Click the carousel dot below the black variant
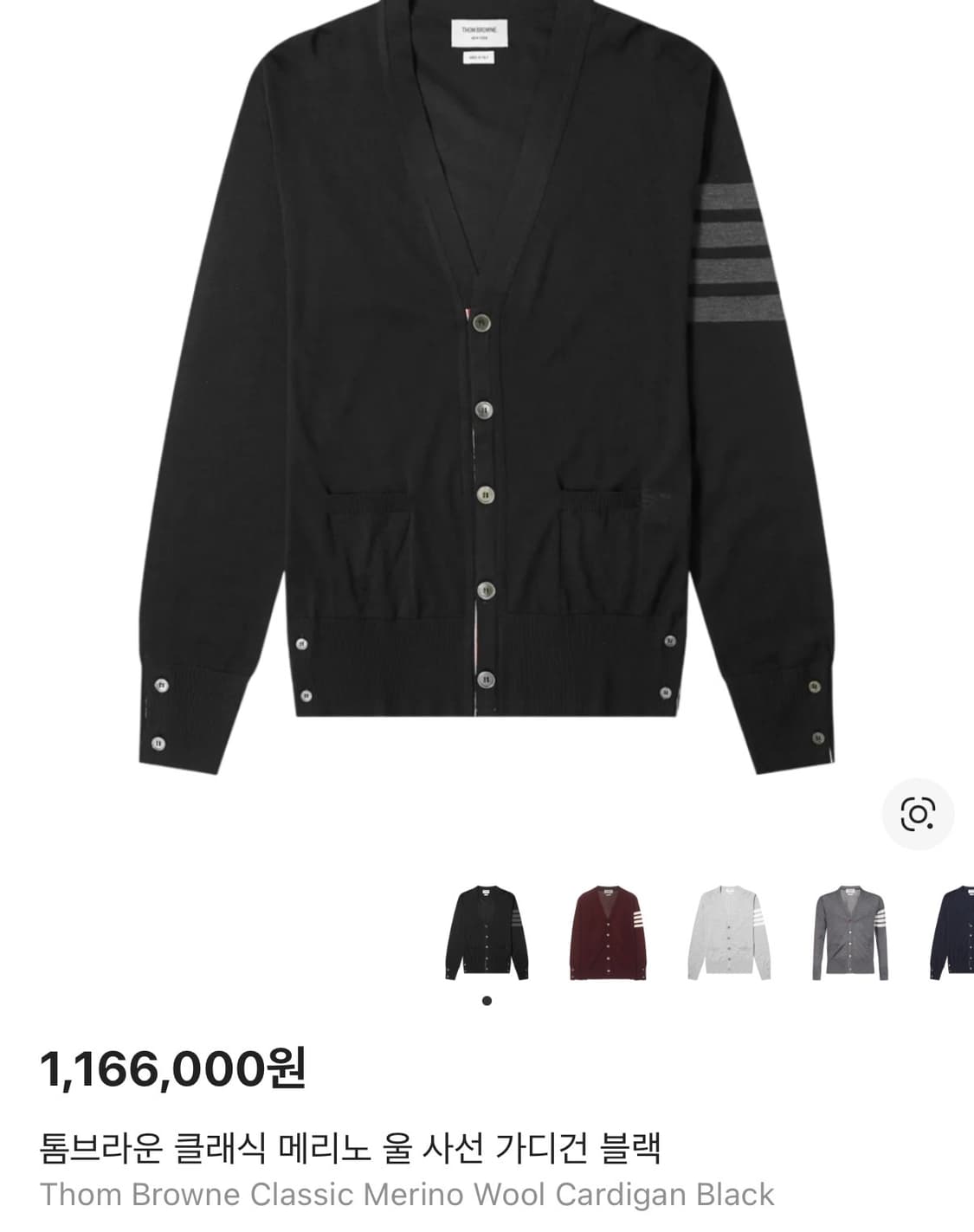This screenshot has width=974, height=1232. click(489, 999)
